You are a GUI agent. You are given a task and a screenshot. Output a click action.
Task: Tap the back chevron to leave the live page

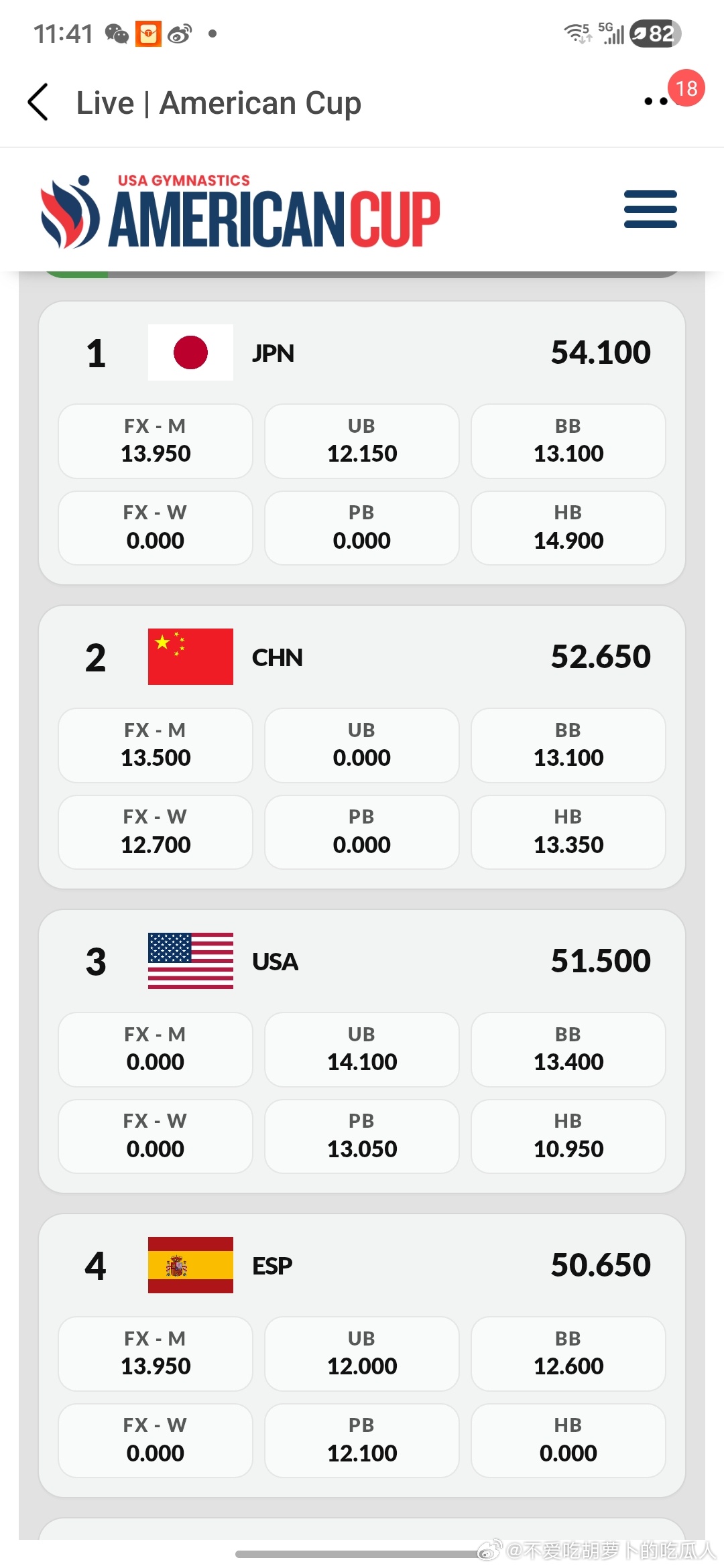tap(38, 102)
